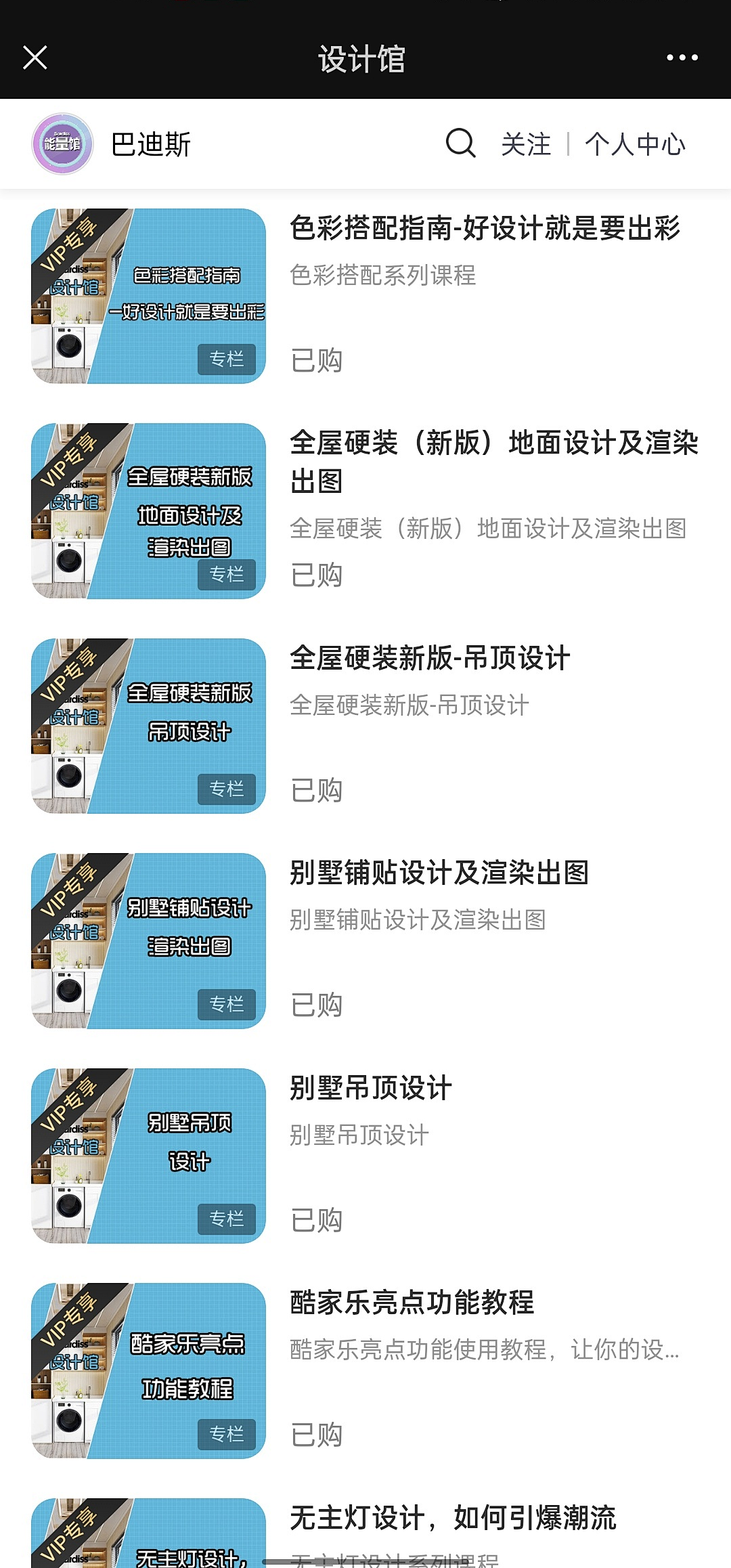The image size is (731, 1568).
Task: Click the X close icon top left
Action: [35, 58]
